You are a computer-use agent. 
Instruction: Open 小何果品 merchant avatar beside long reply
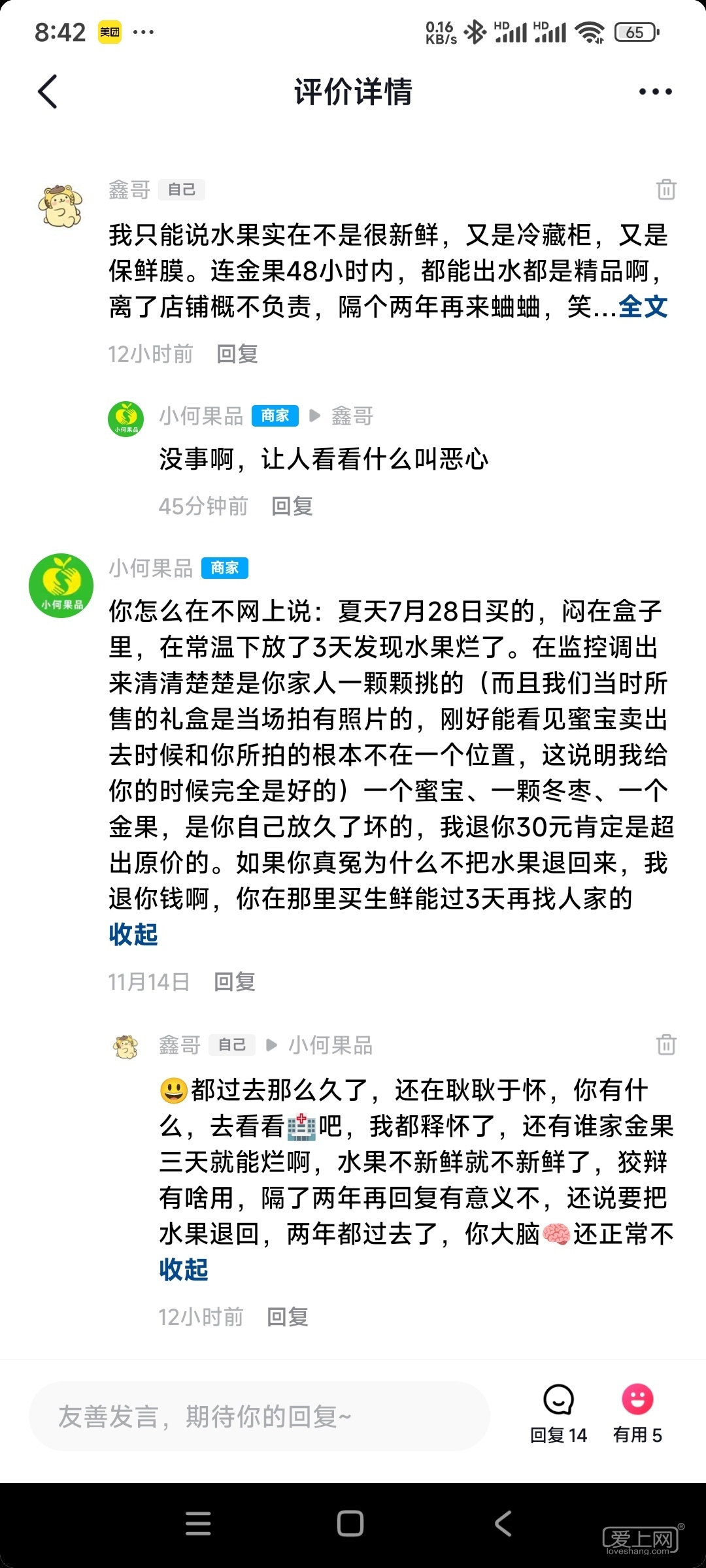[61, 586]
